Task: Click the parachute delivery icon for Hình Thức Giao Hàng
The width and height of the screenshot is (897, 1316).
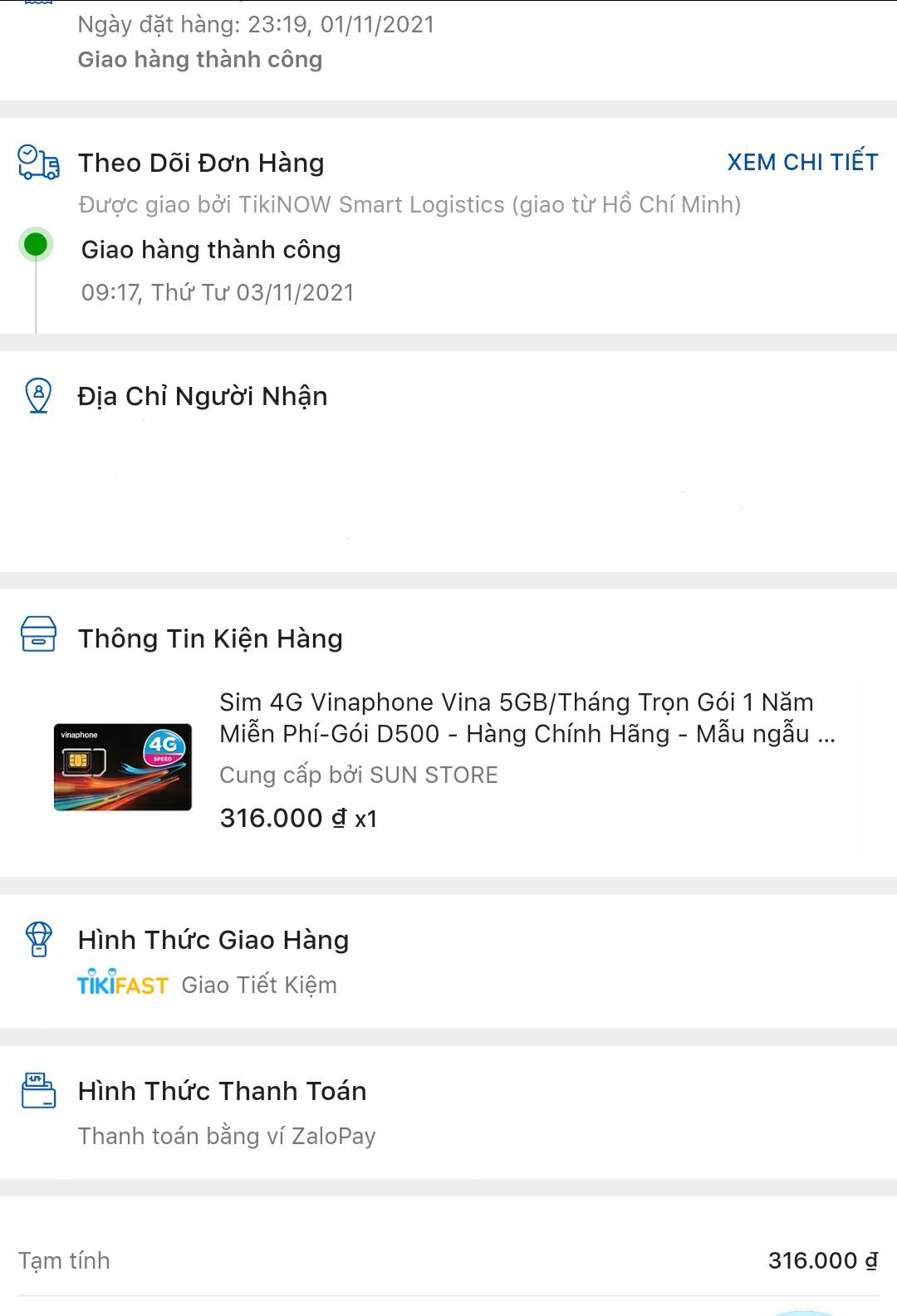Action: [39, 939]
